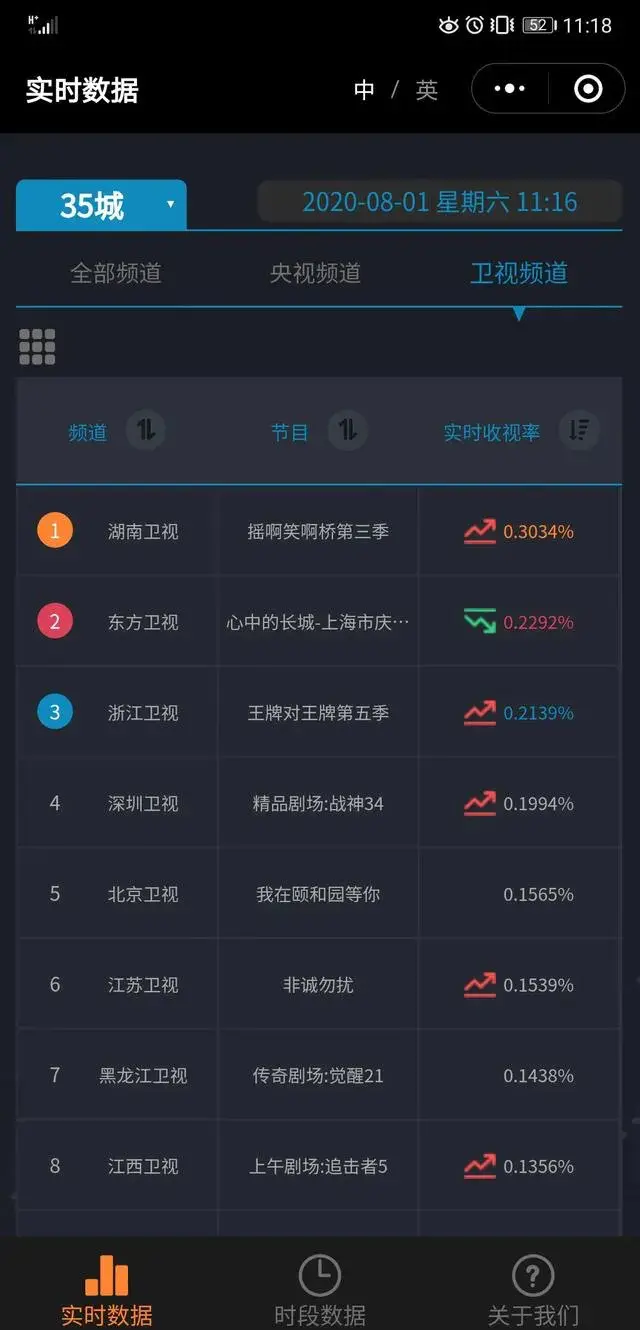Image resolution: width=640 pixels, height=1330 pixels.
Task: Open the mini program more options menu
Action: point(509,89)
